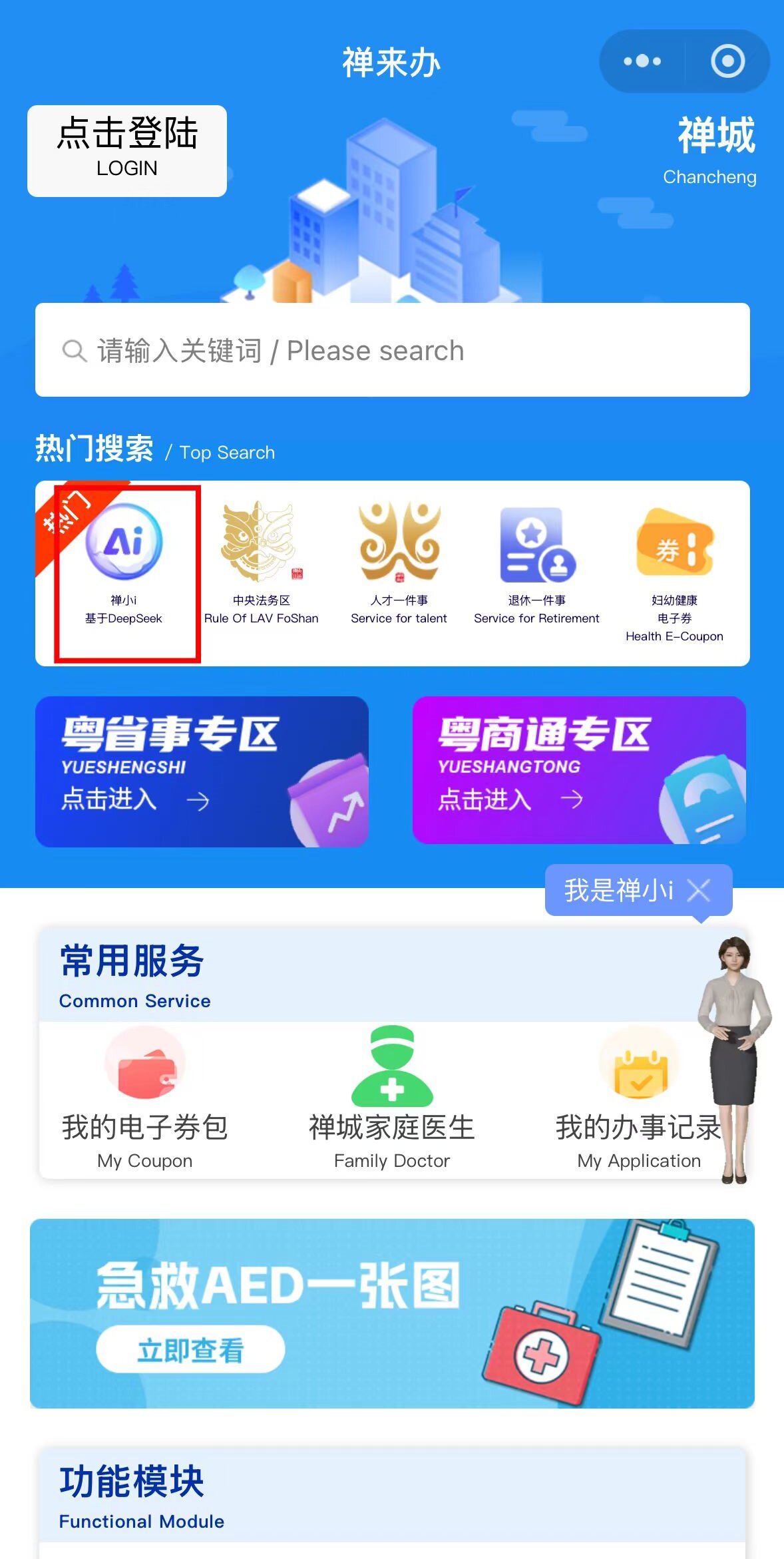Dismiss the 我是禅小i bubble
This screenshot has width=784, height=1559.
(699, 890)
